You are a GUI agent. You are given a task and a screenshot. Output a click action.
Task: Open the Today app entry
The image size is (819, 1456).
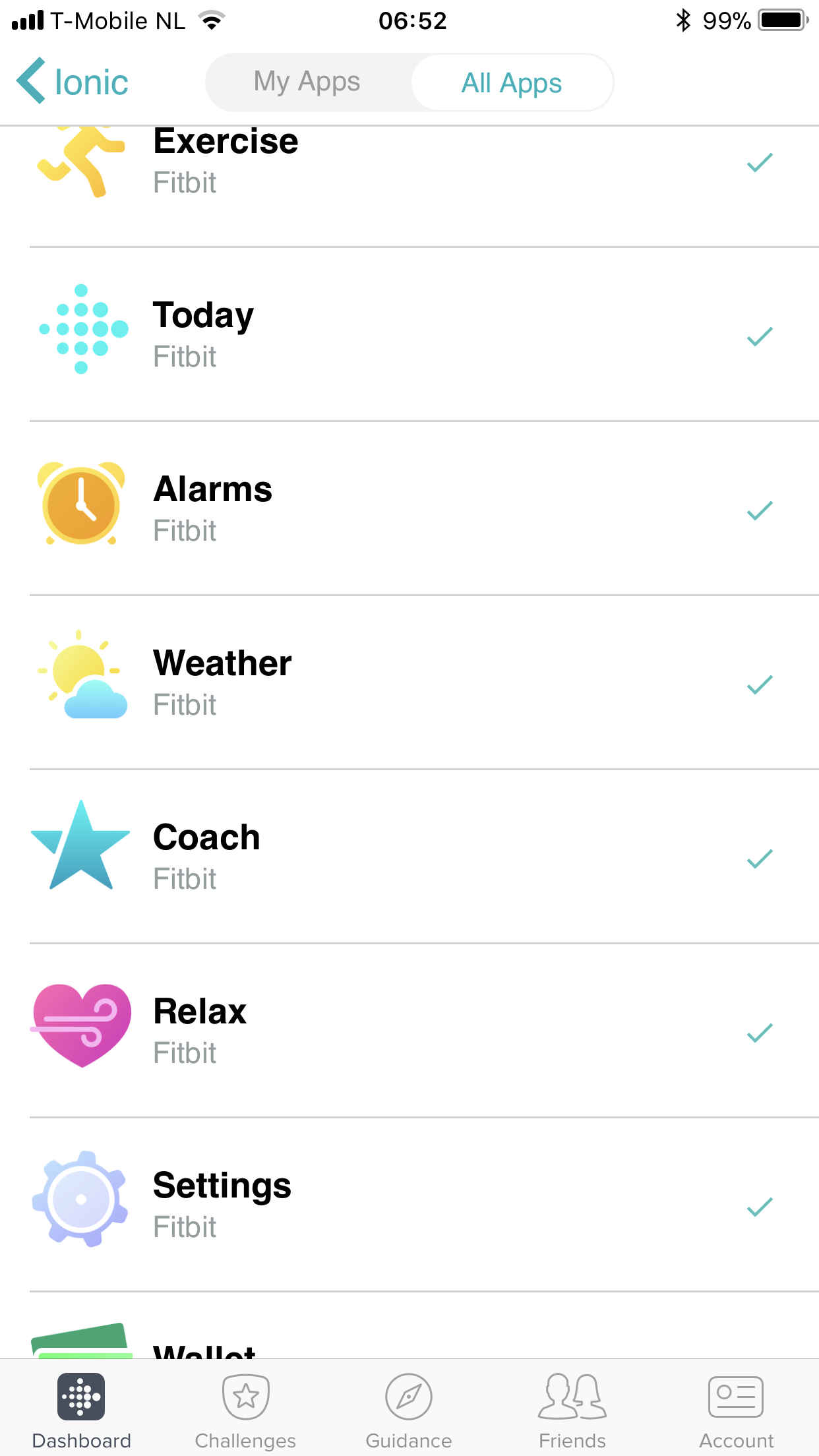click(409, 335)
